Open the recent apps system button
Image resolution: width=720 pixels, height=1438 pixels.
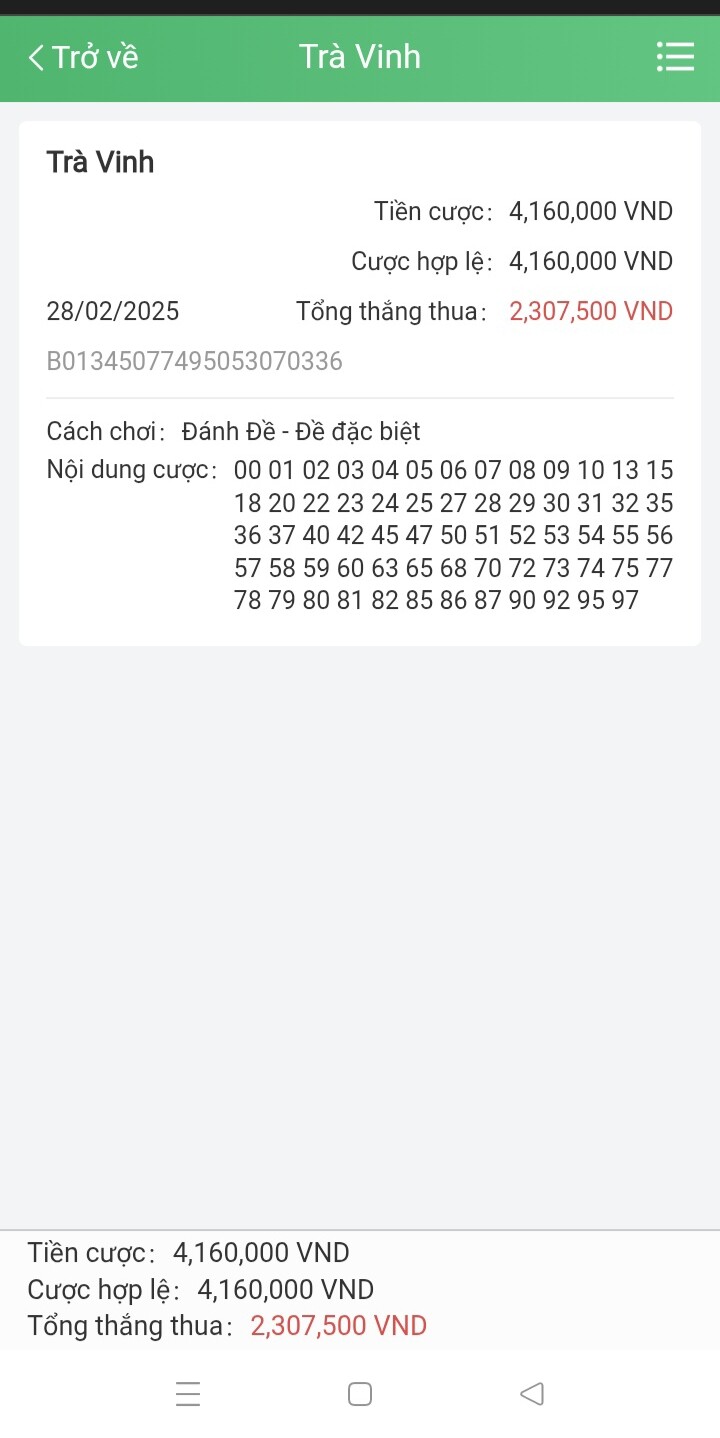(188, 1394)
